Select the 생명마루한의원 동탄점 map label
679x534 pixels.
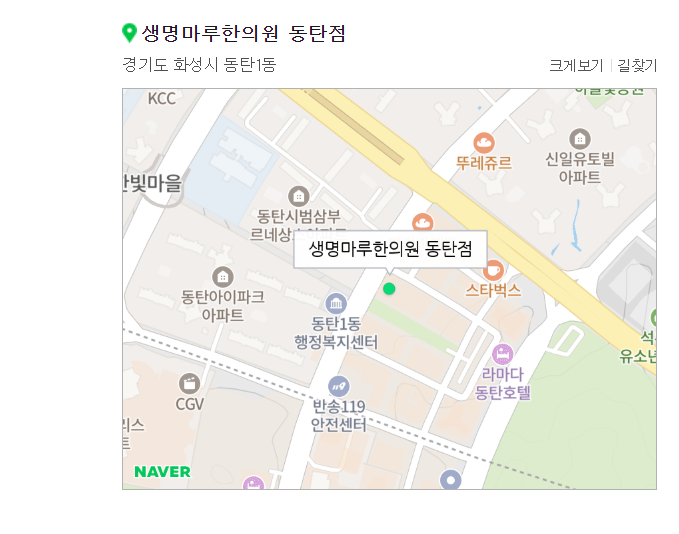[389, 249]
